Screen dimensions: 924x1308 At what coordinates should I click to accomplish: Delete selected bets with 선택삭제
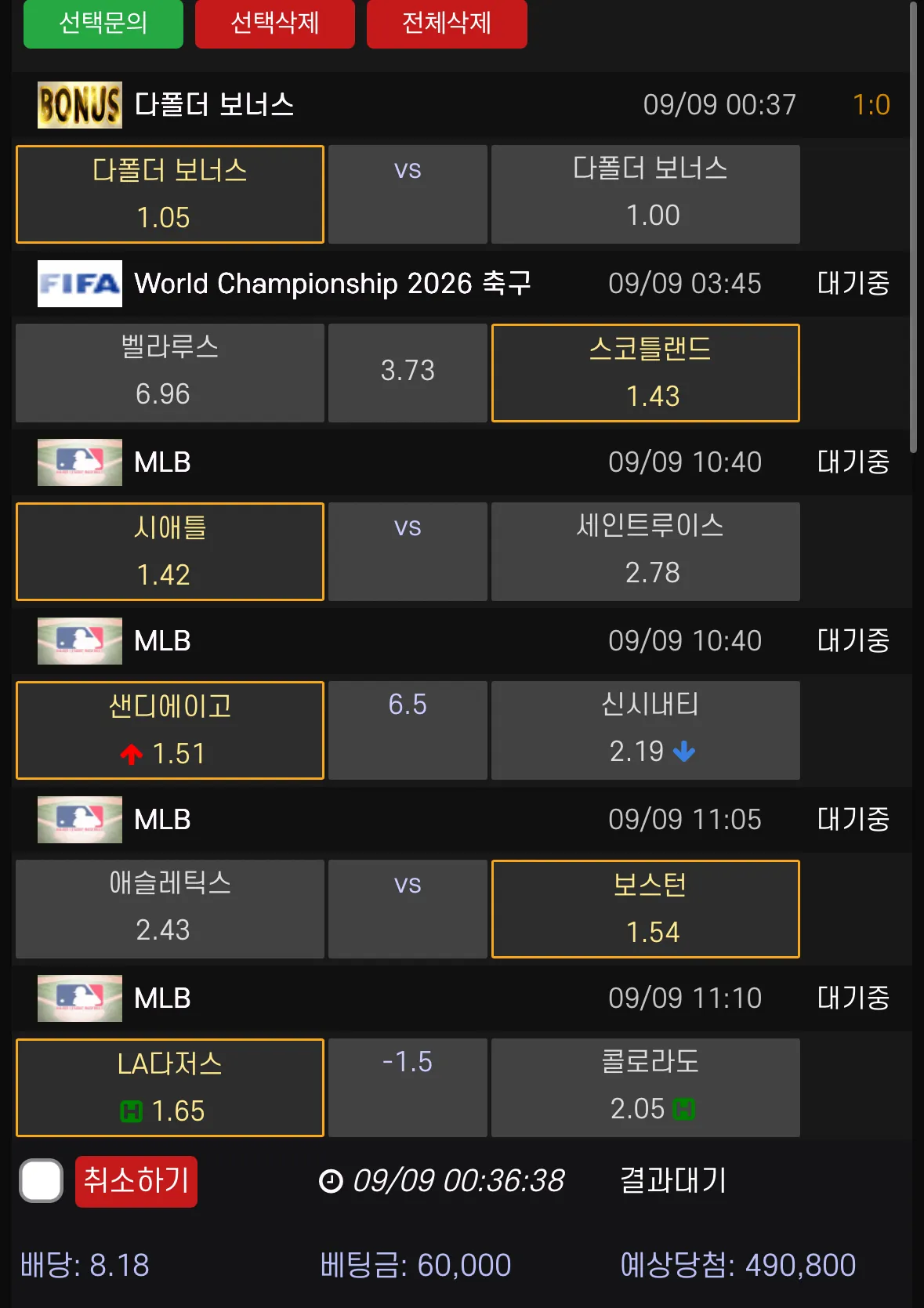[x=274, y=24]
